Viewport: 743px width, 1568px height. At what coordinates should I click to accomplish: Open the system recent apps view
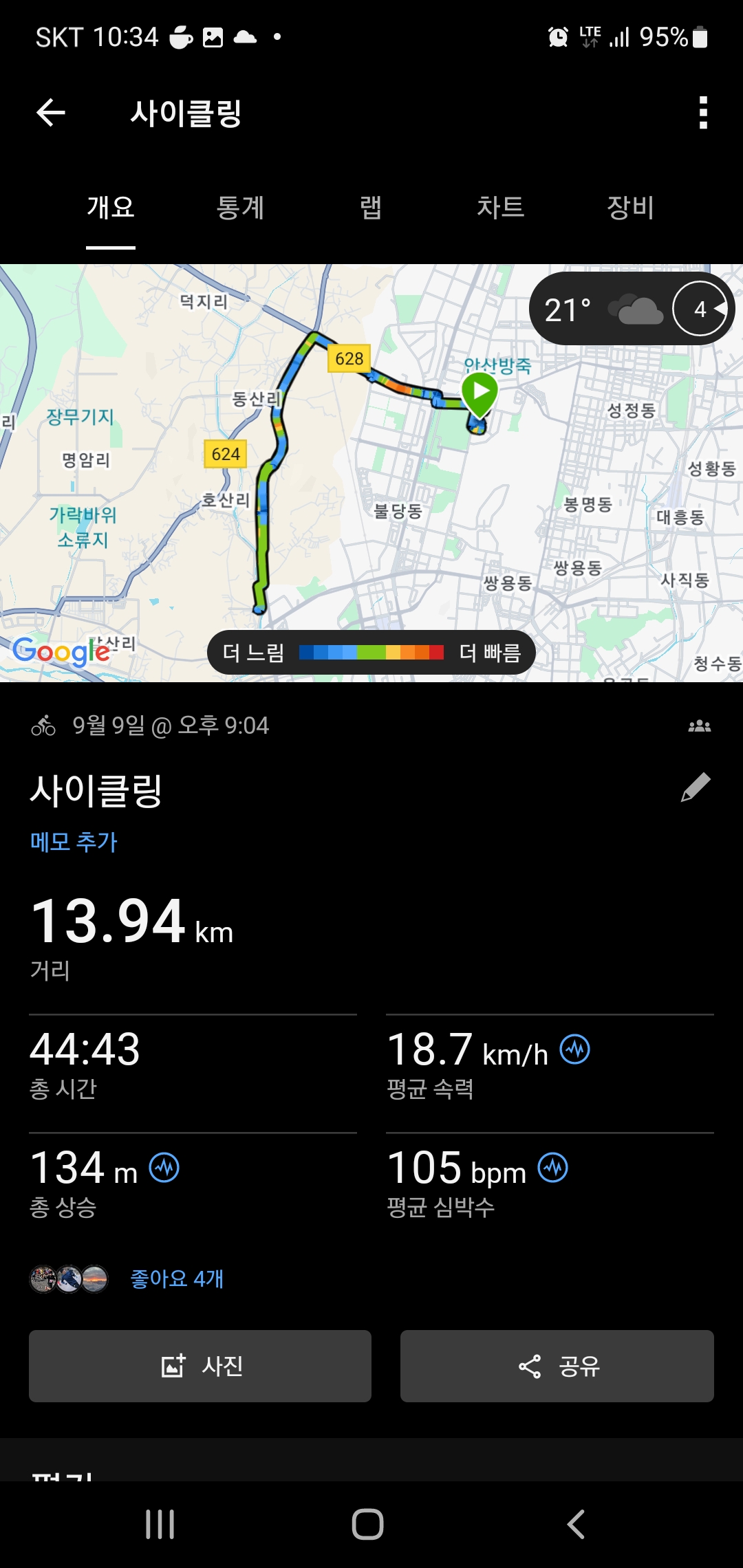coord(160,1524)
